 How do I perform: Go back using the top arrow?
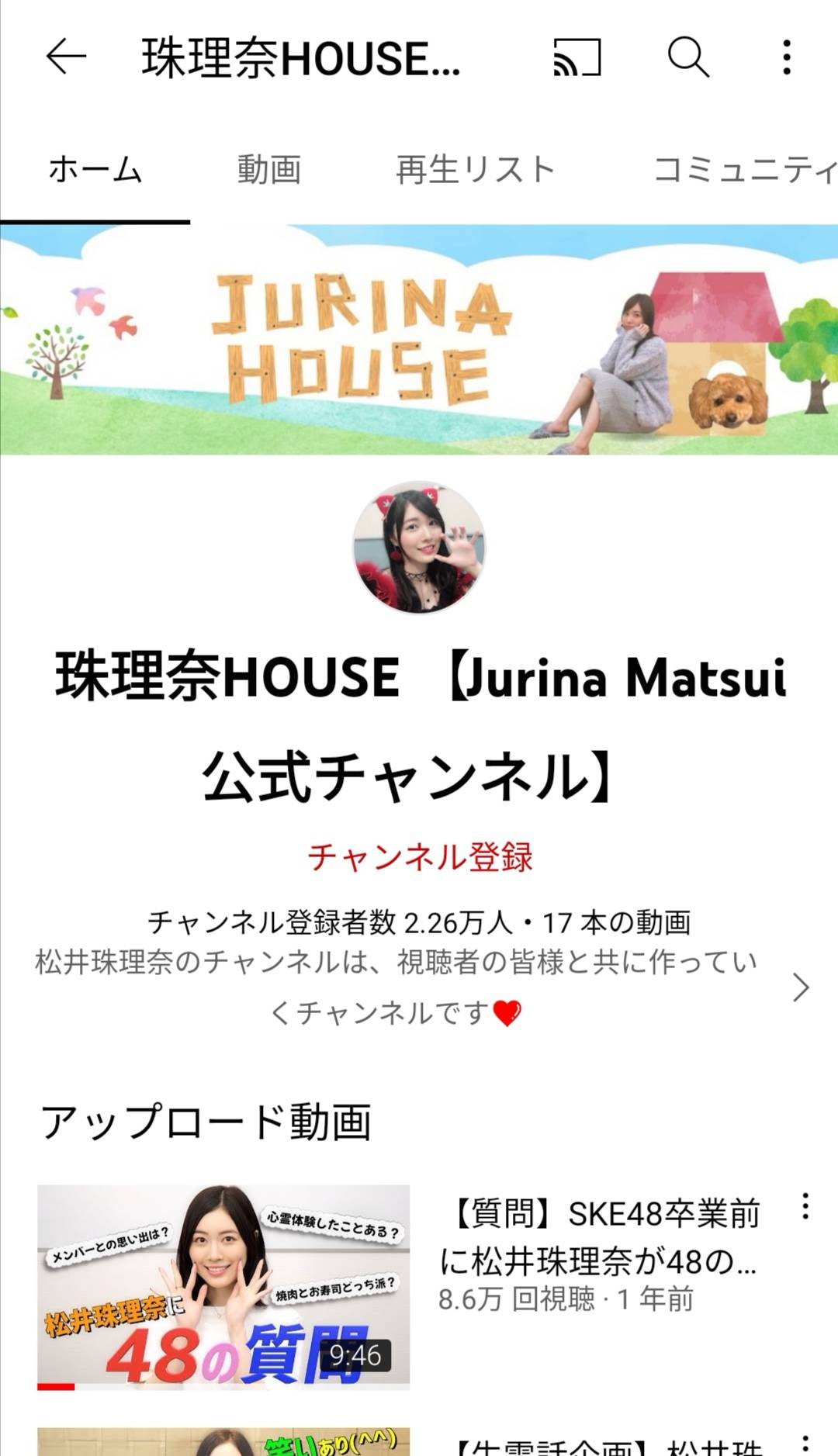[66, 57]
